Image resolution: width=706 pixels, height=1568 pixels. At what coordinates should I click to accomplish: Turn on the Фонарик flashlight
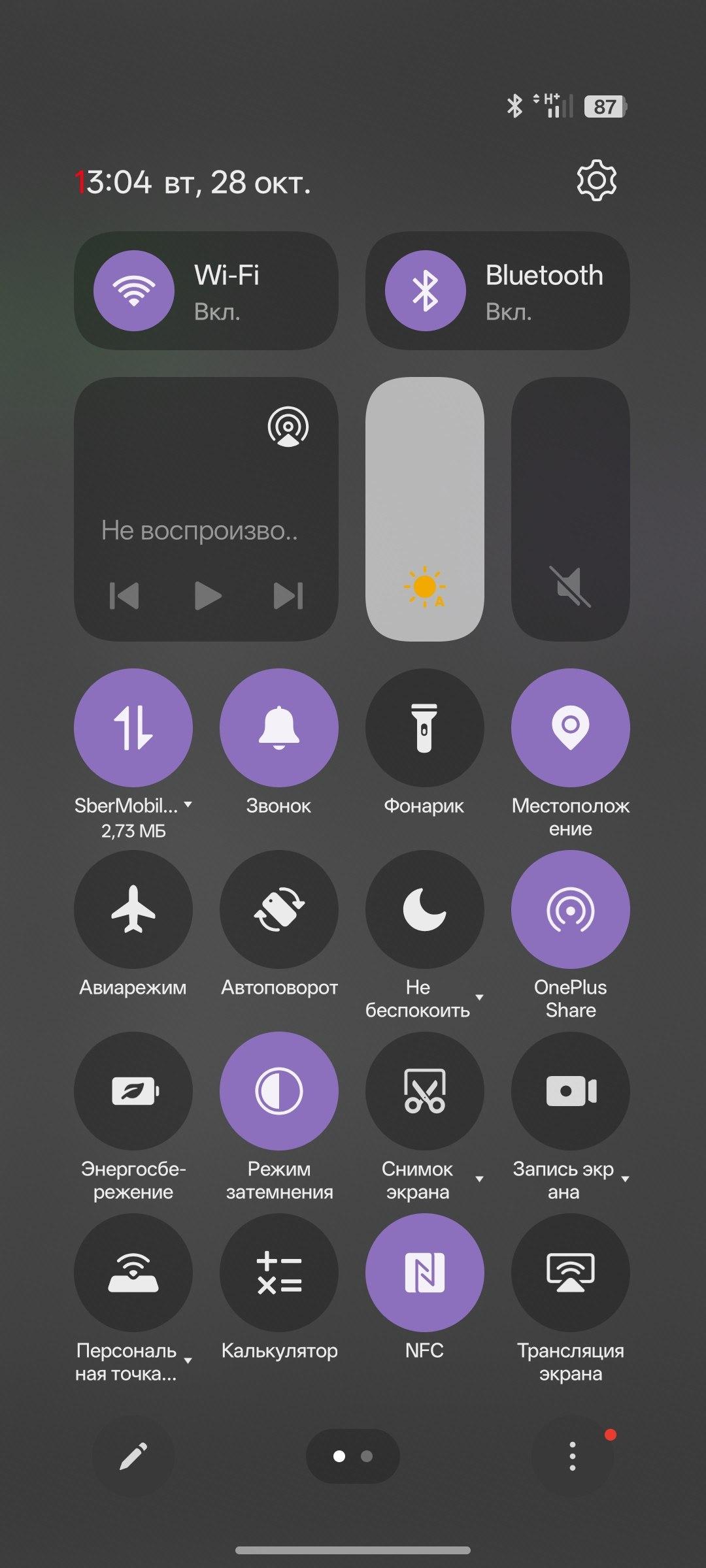(425, 727)
